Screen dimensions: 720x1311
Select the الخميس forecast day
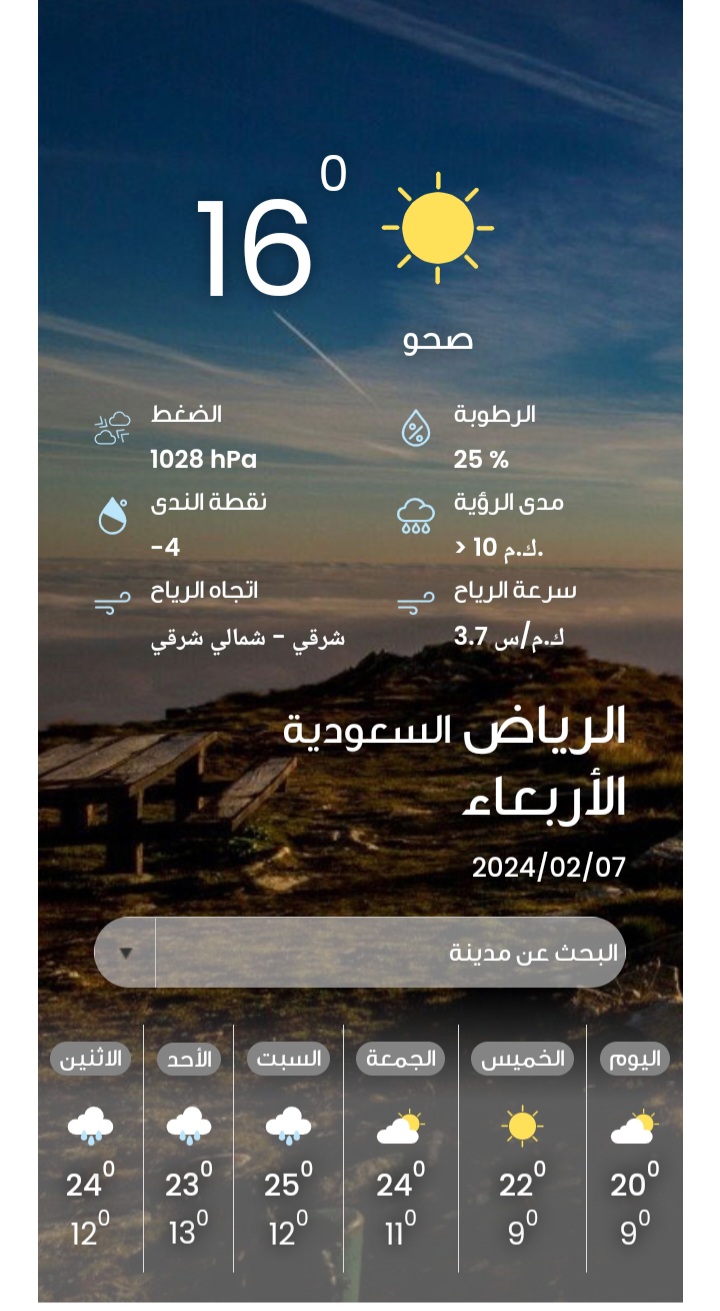click(522, 1059)
